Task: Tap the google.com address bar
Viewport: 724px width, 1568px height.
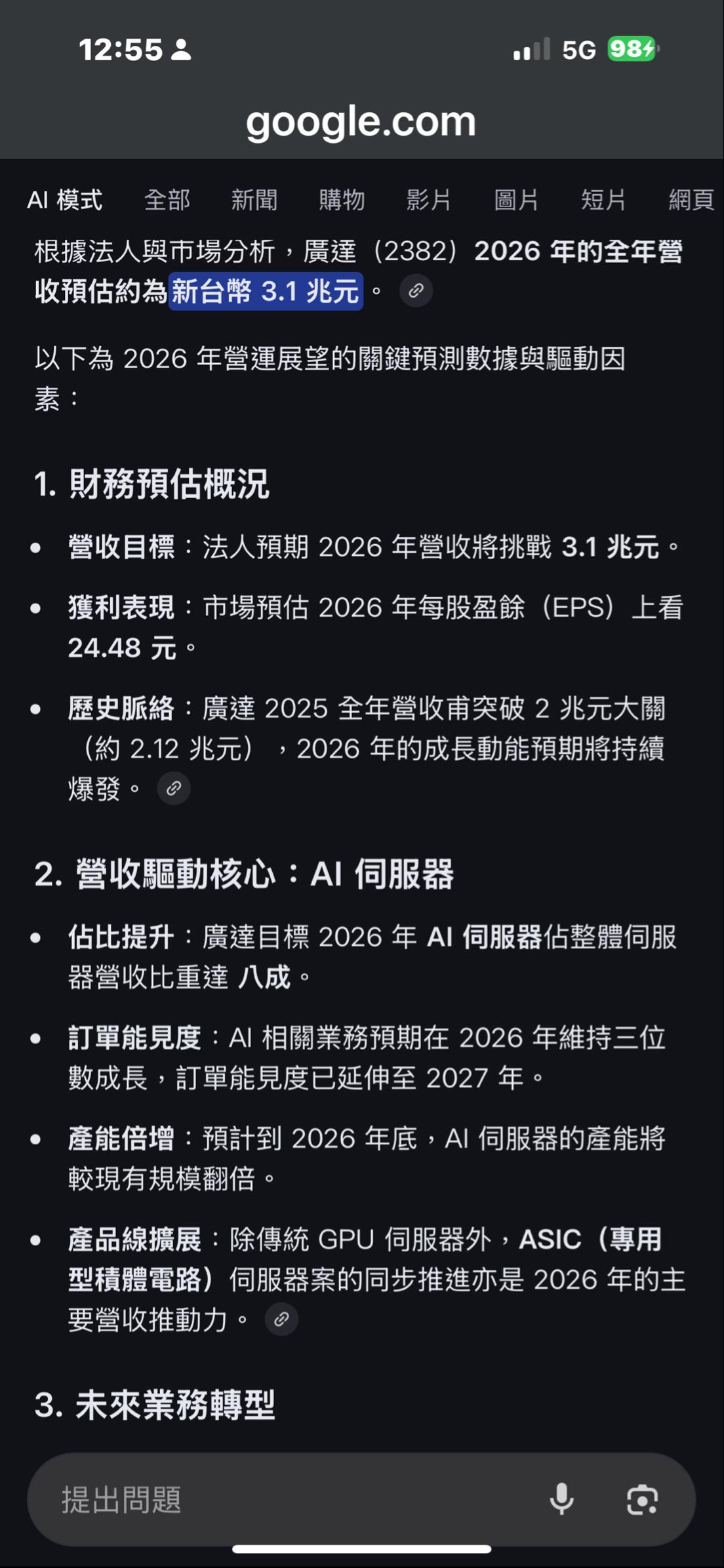Action: [361, 122]
